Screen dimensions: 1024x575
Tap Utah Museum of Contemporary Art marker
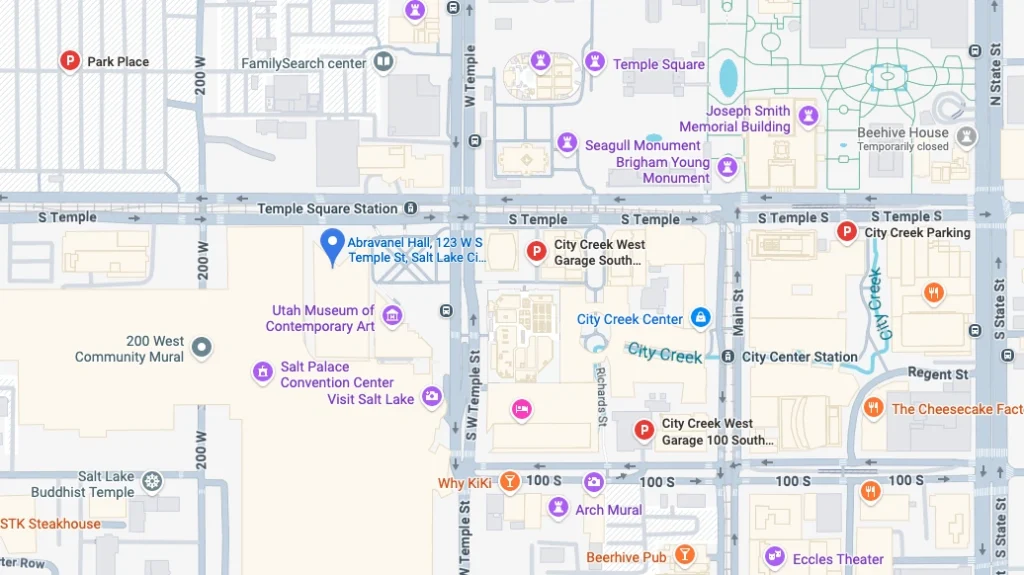coord(392,316)
